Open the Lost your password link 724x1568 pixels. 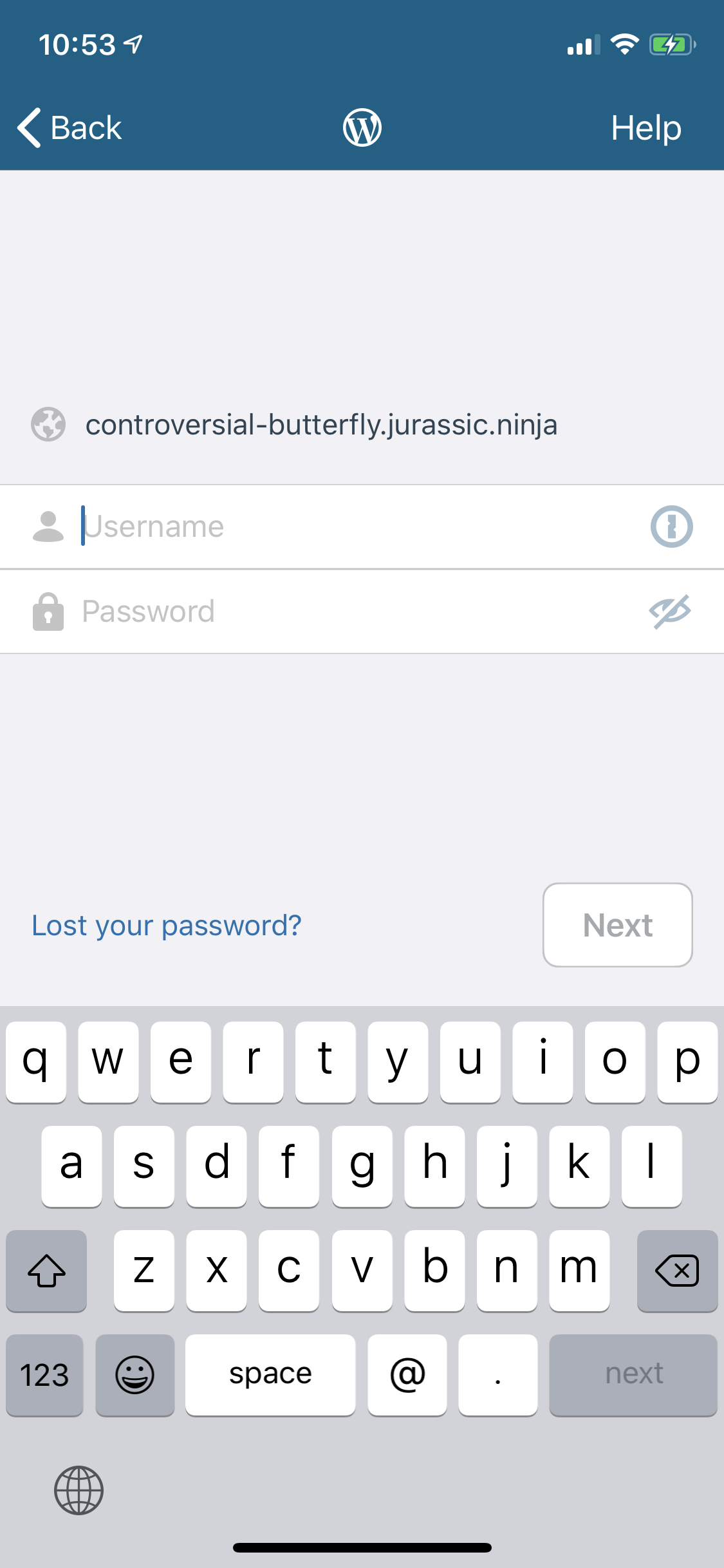(x=167, y=926)
